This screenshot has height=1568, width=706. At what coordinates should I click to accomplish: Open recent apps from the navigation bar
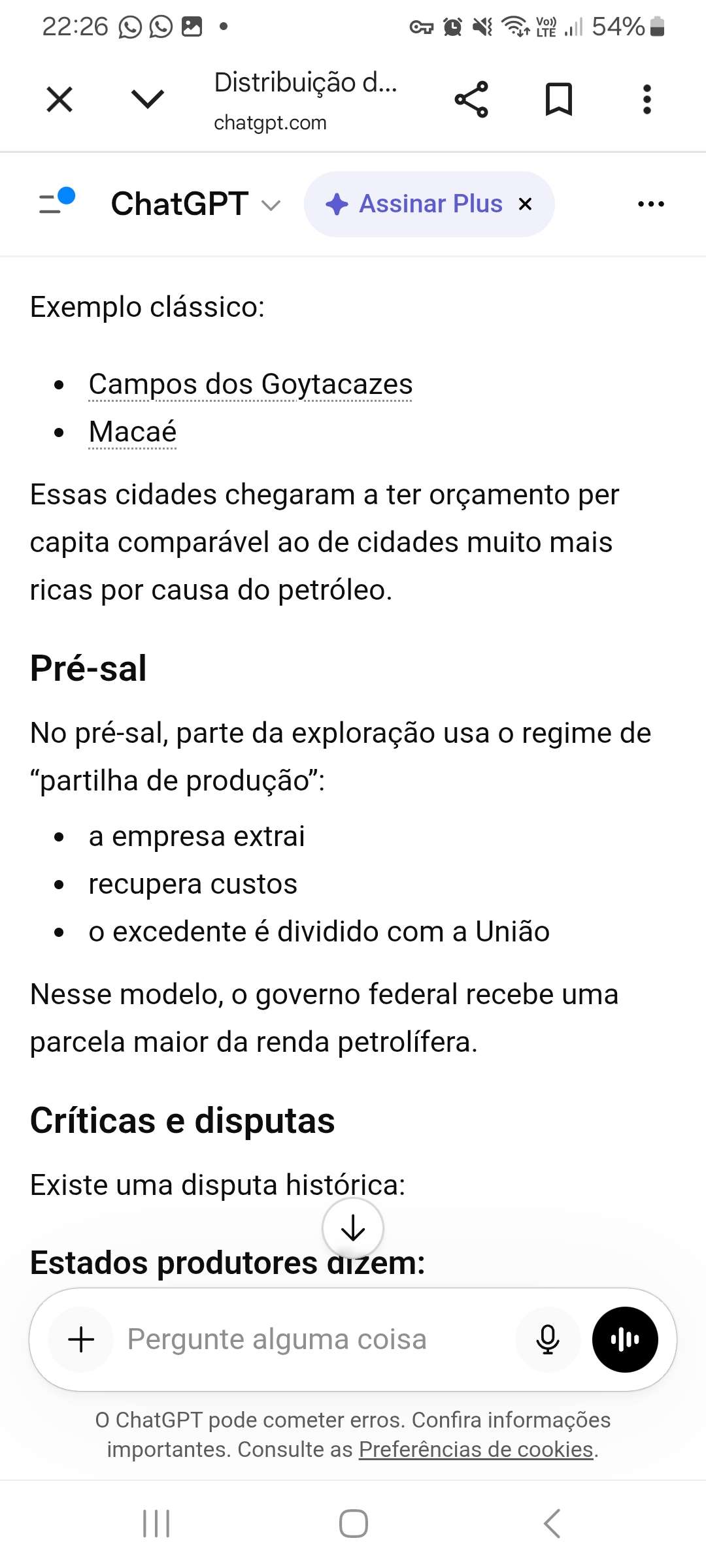pyautogui.click(x=156, y=1524)
